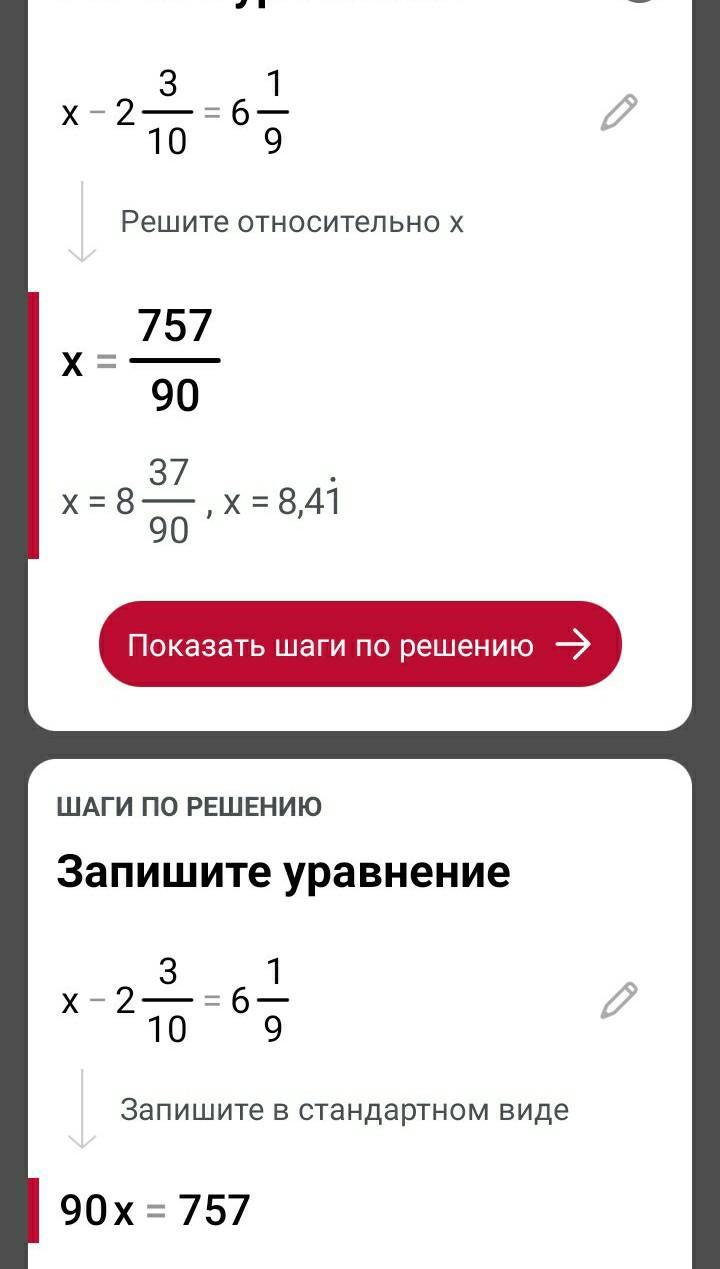Edit the equation above "Решите относительно x"
Screen dimensions: 720x1269
(x=618, y=113)
